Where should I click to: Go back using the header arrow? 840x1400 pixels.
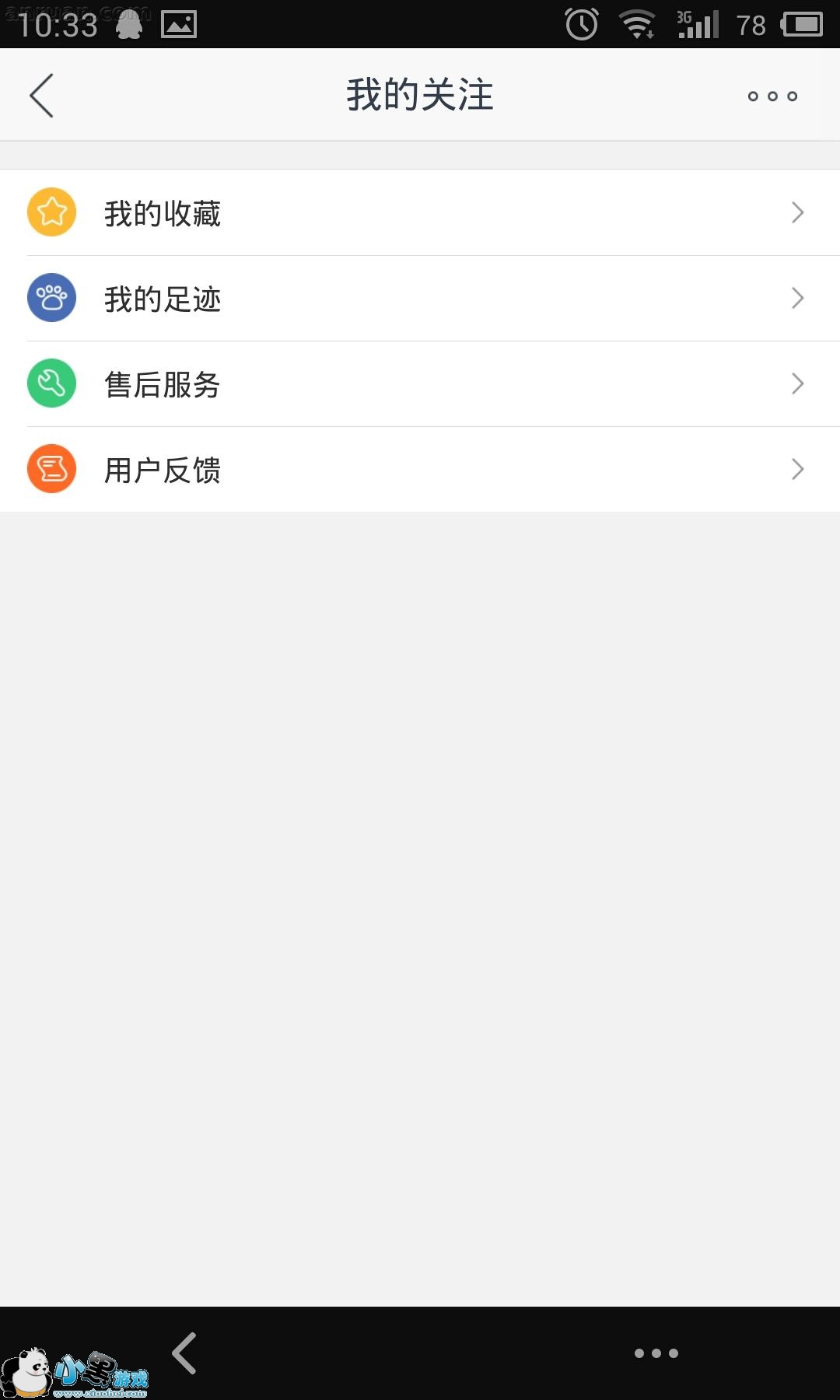point(42,96)
